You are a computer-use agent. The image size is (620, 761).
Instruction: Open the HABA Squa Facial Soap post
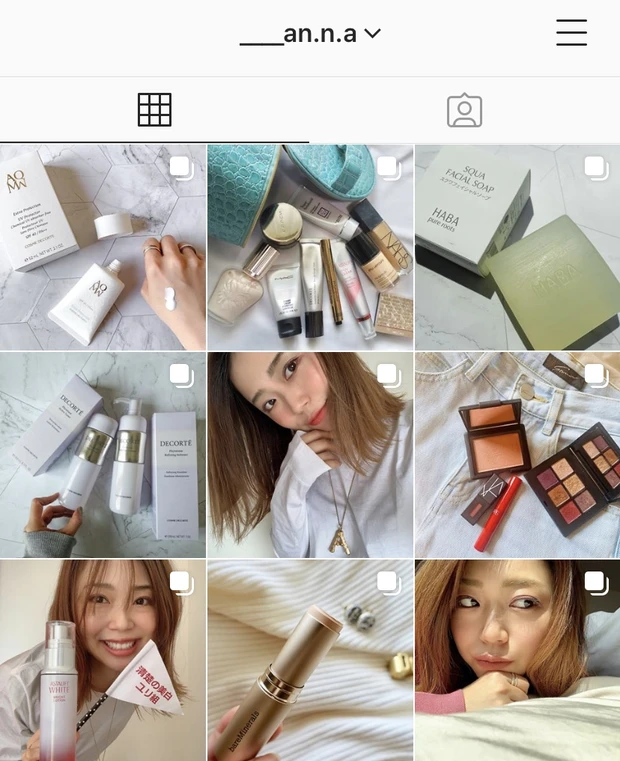pyautogui.click(x=516, y=247)
